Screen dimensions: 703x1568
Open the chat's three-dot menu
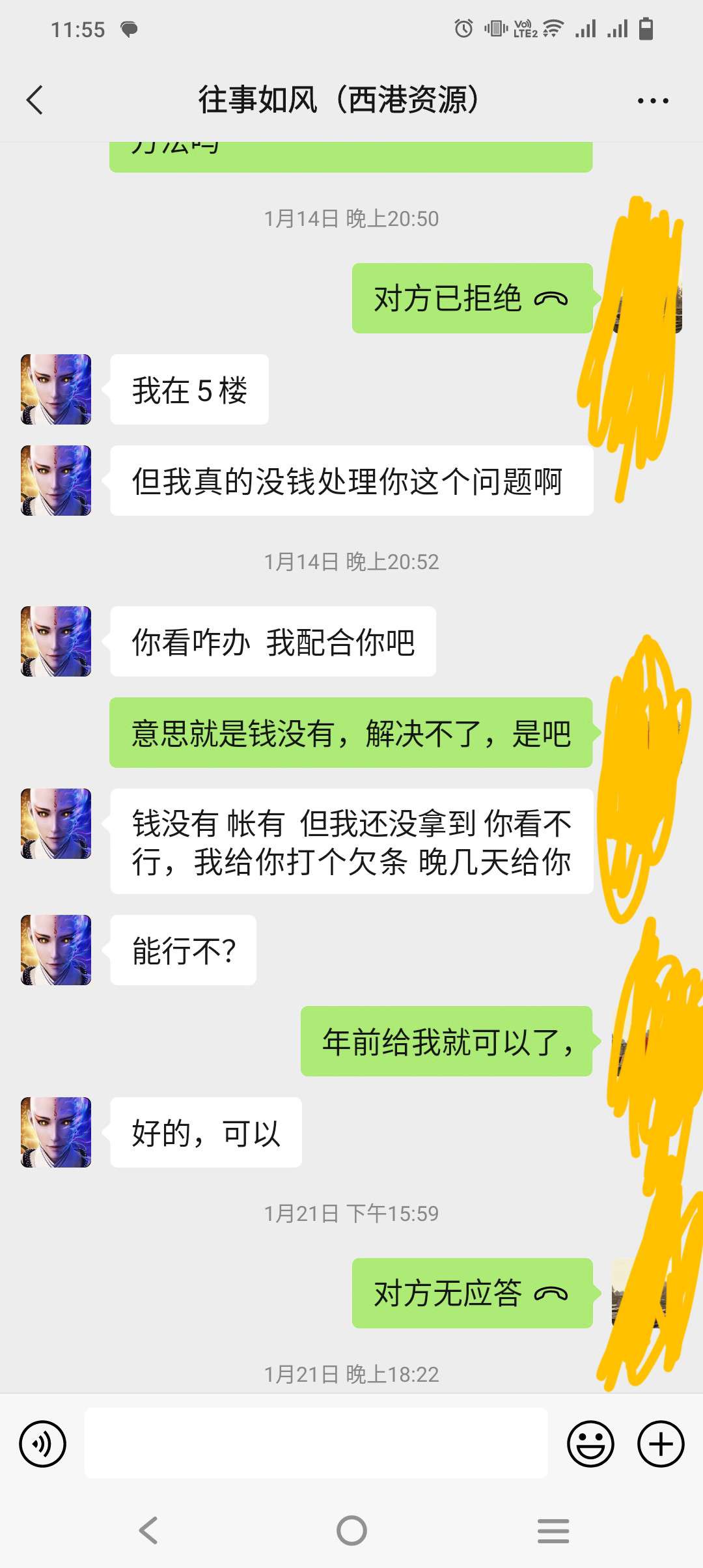click(x=652, y=101)
